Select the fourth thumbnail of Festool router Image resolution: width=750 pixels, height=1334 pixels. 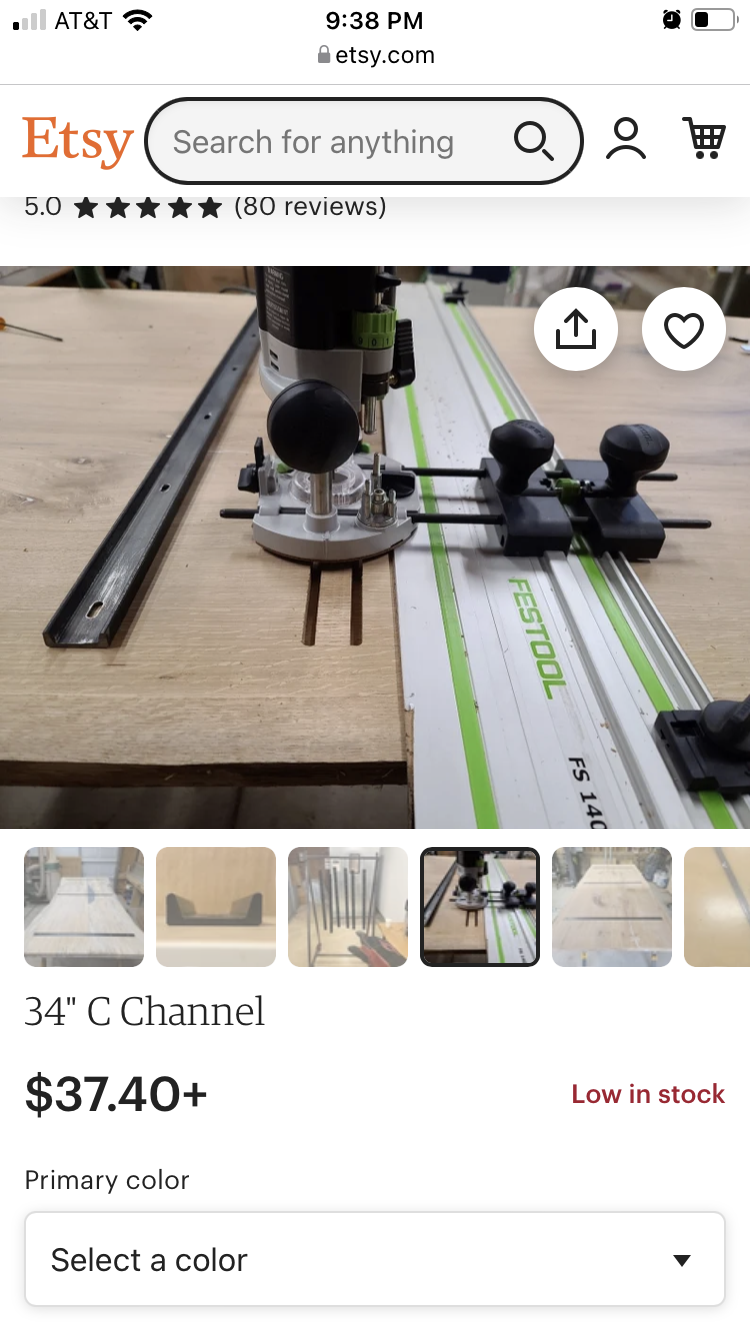click(x=480, y=907)
